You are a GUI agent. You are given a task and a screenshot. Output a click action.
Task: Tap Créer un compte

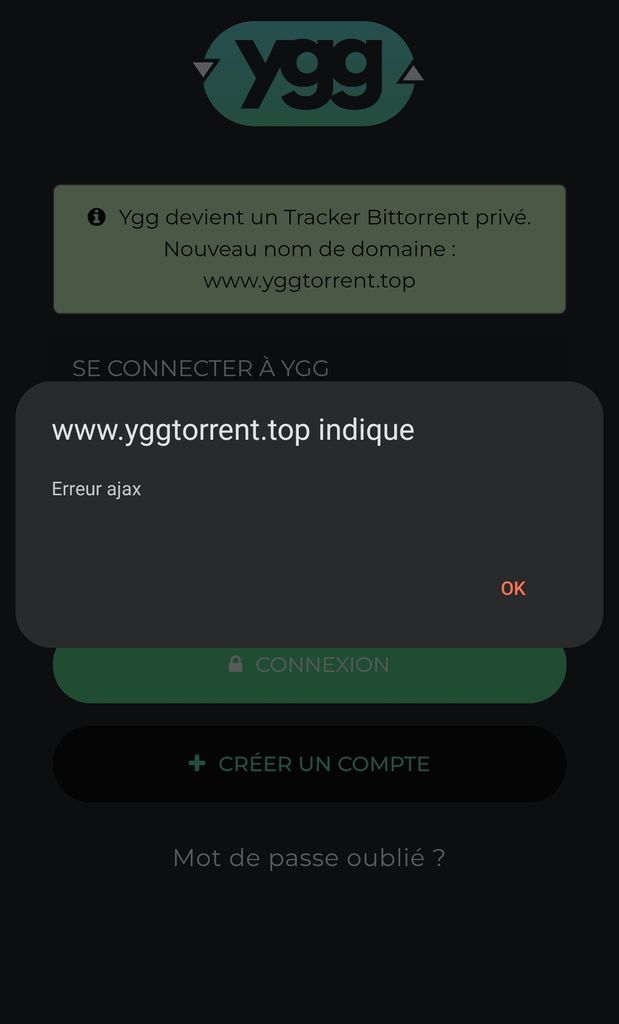tap(309, 764)
